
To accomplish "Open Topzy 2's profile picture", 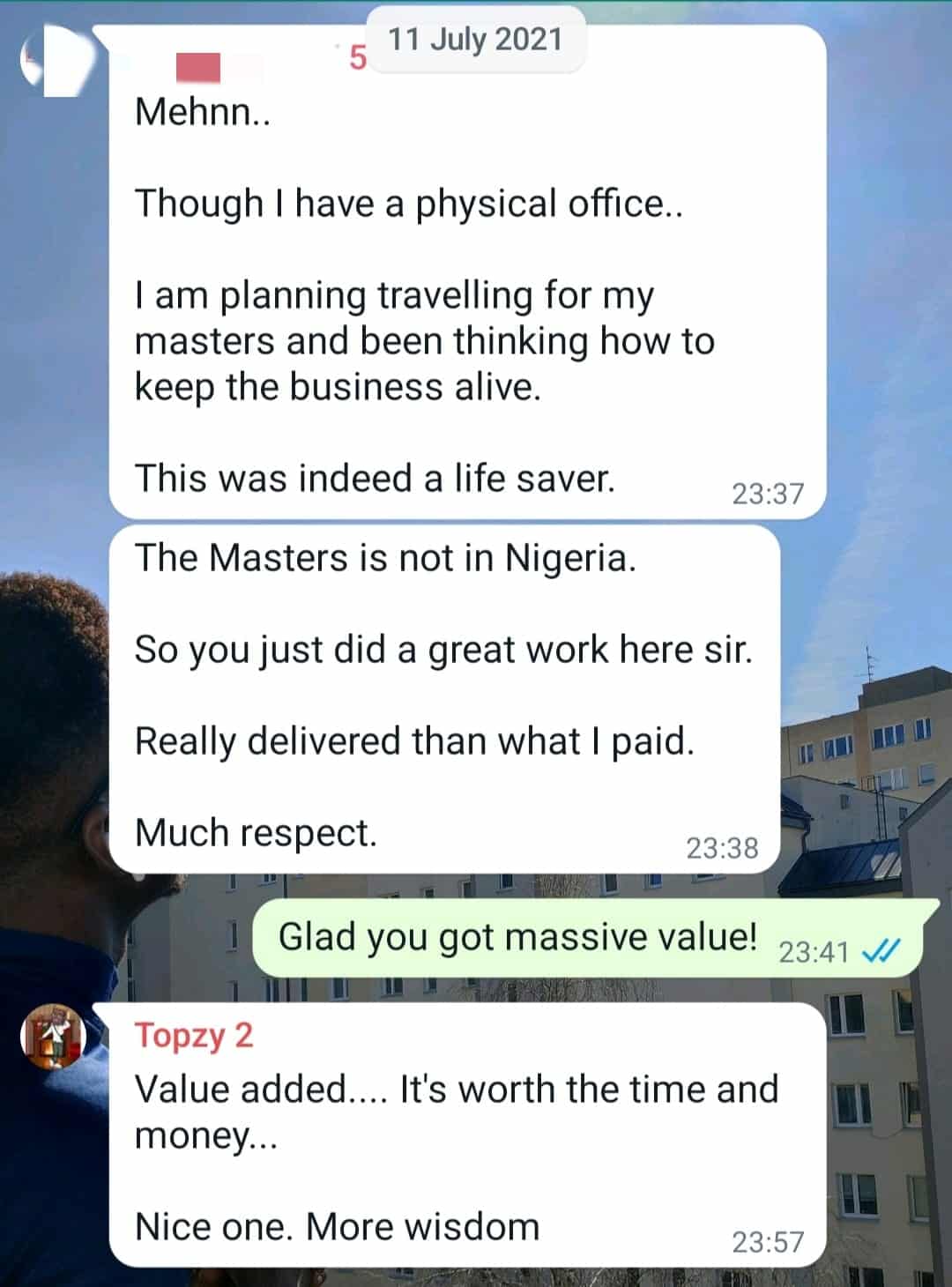I will (52, 1036).
